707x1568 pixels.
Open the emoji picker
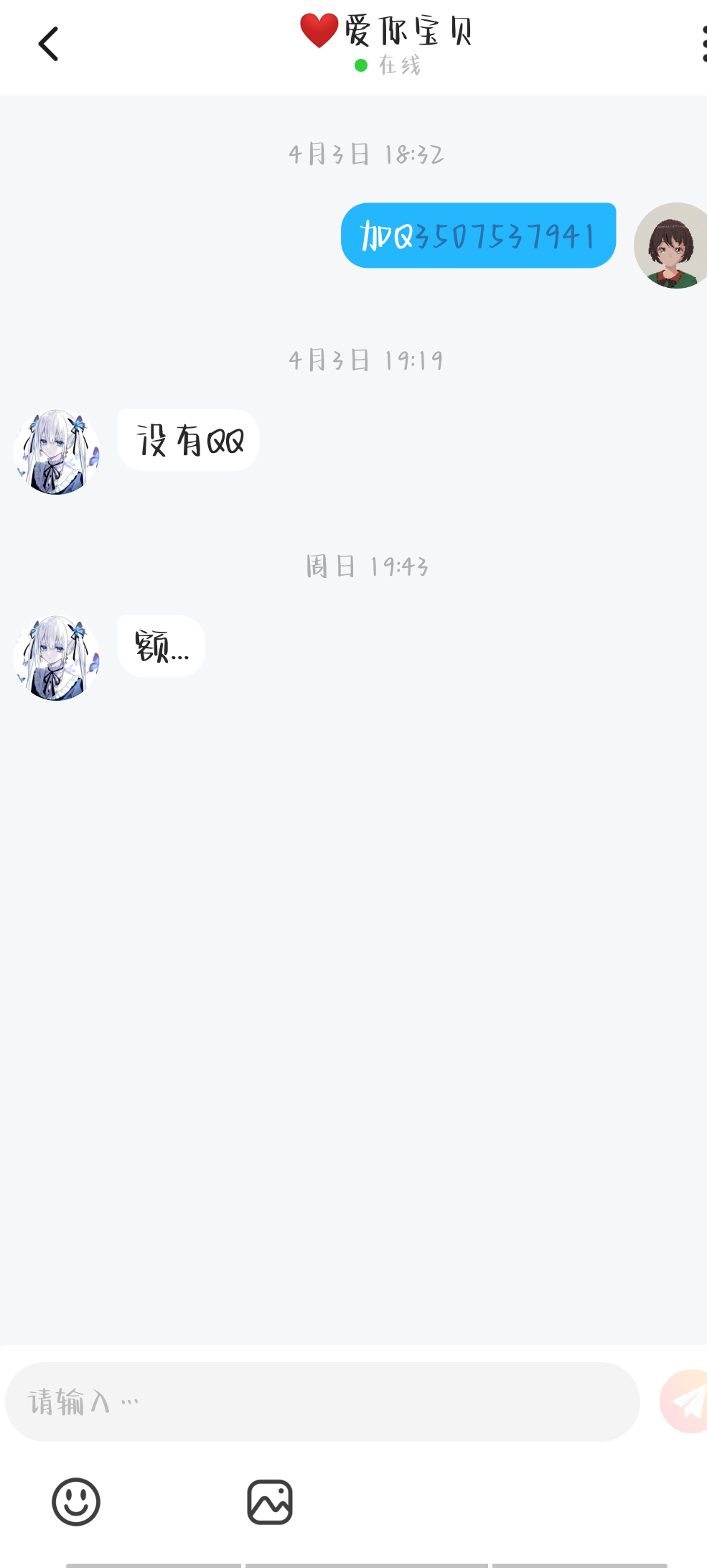pyautogui.click(x=76, y=1502)
